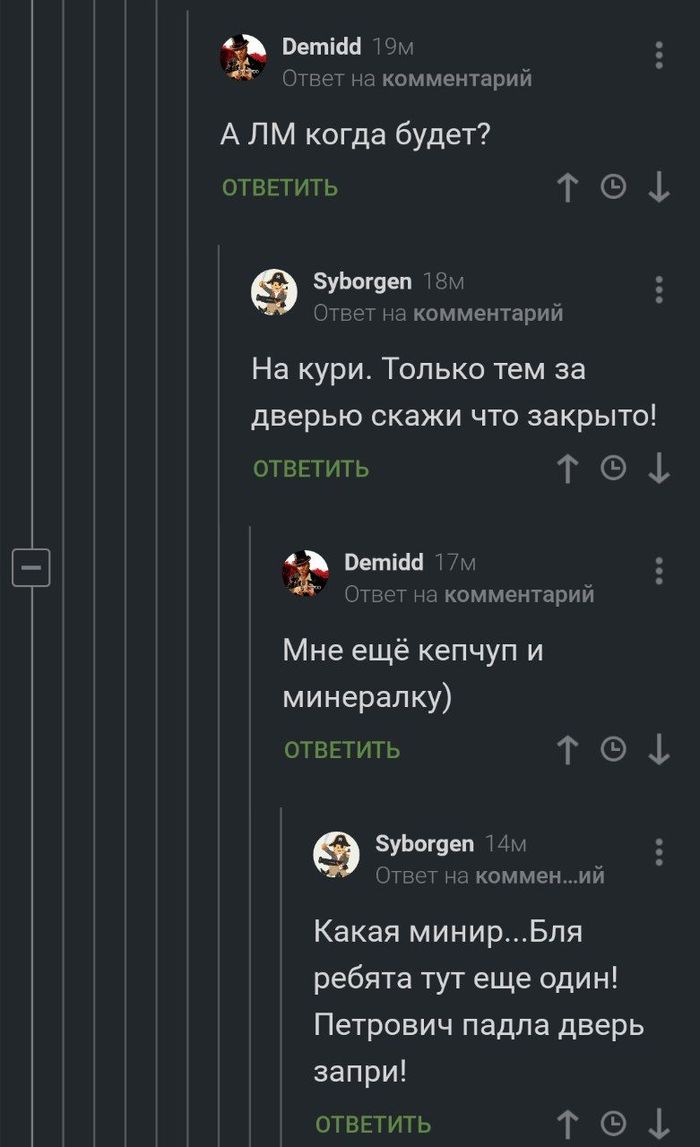
Task: Upvote the "А ЛМ когда будет?" comment
Action: (567, 187)
